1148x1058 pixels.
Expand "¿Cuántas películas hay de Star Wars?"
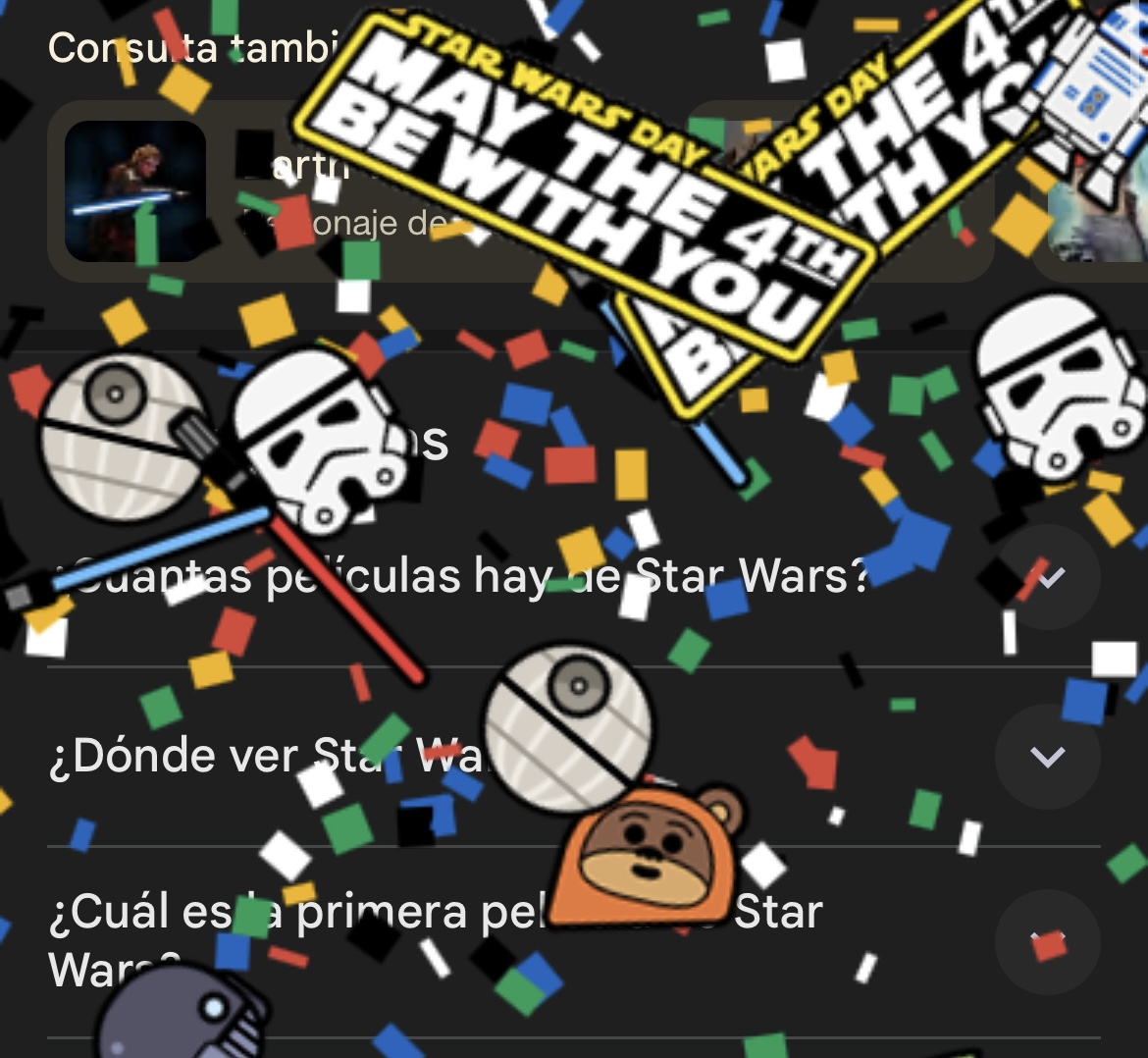(1049, 577)
